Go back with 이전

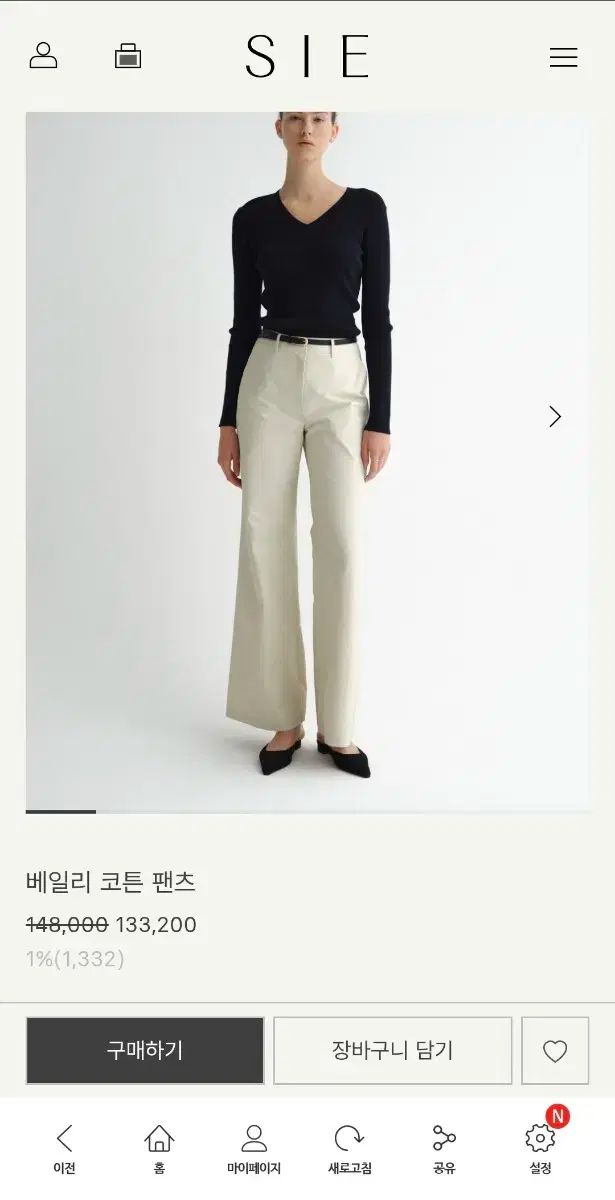coord(64,1148)
